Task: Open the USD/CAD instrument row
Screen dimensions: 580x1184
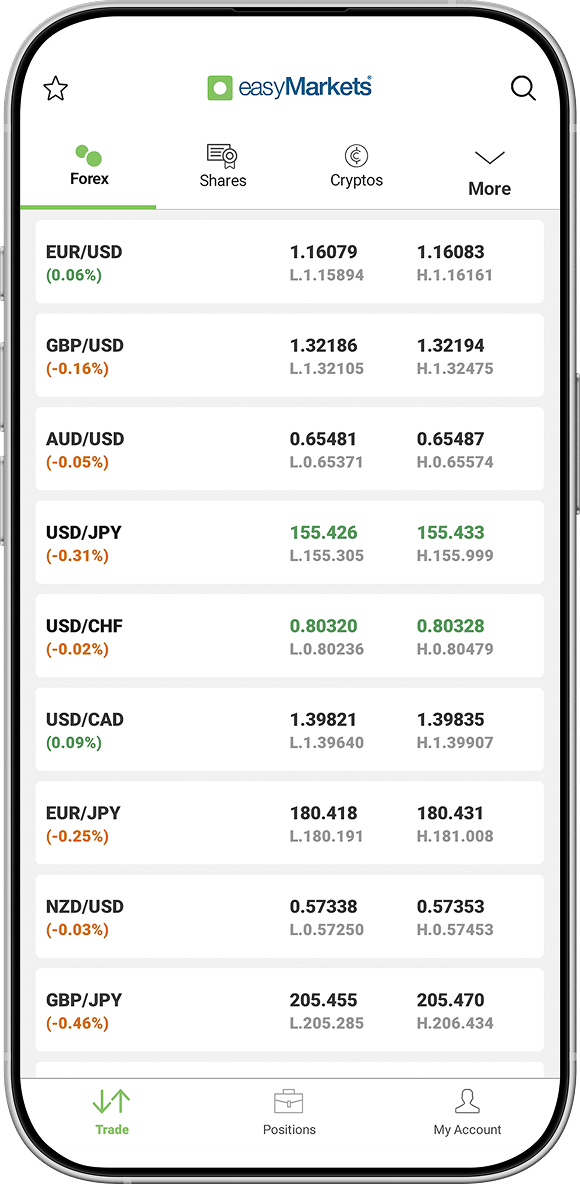Action: 289,730
